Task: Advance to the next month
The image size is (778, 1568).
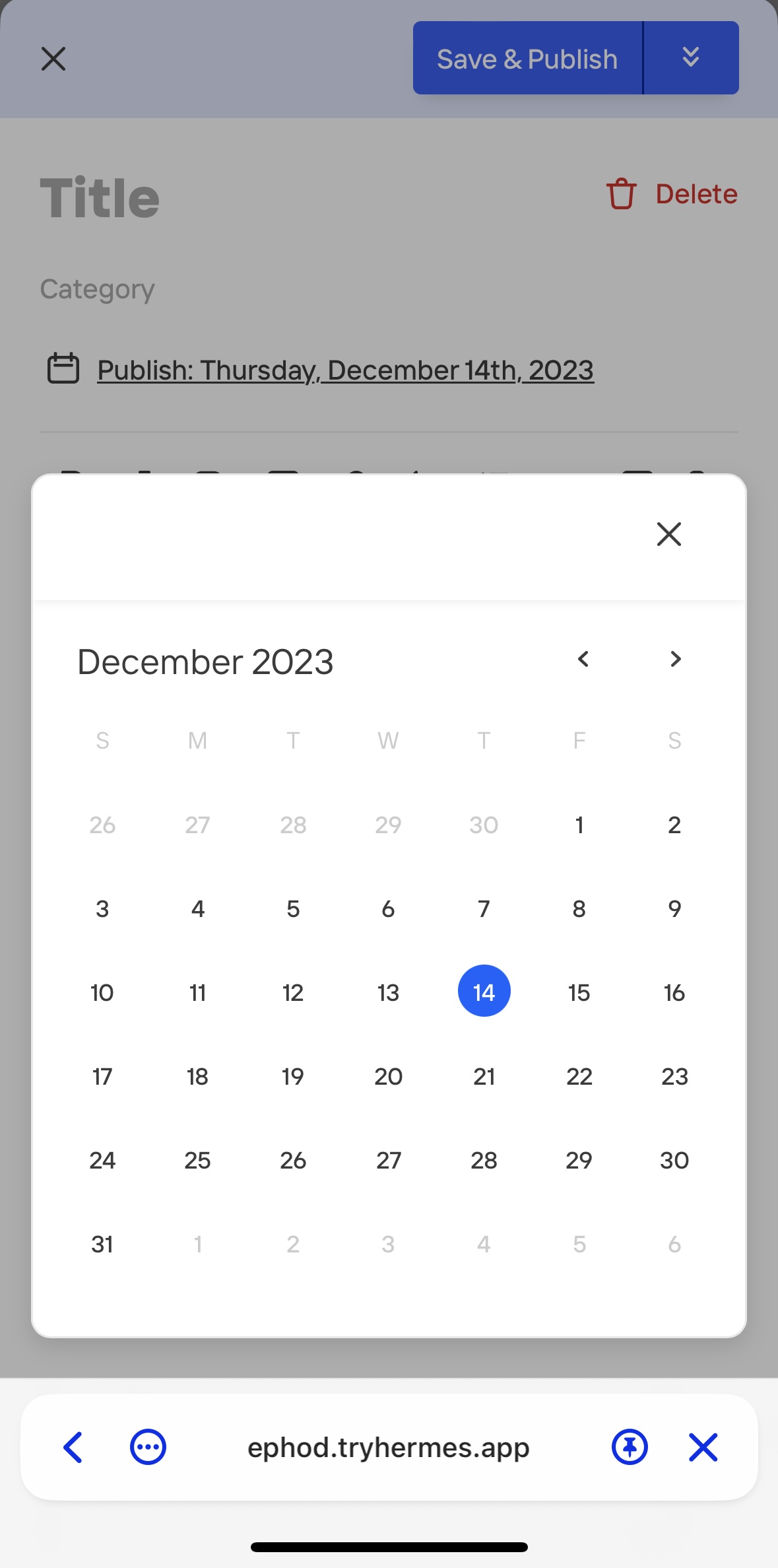Action: point(674,659)
